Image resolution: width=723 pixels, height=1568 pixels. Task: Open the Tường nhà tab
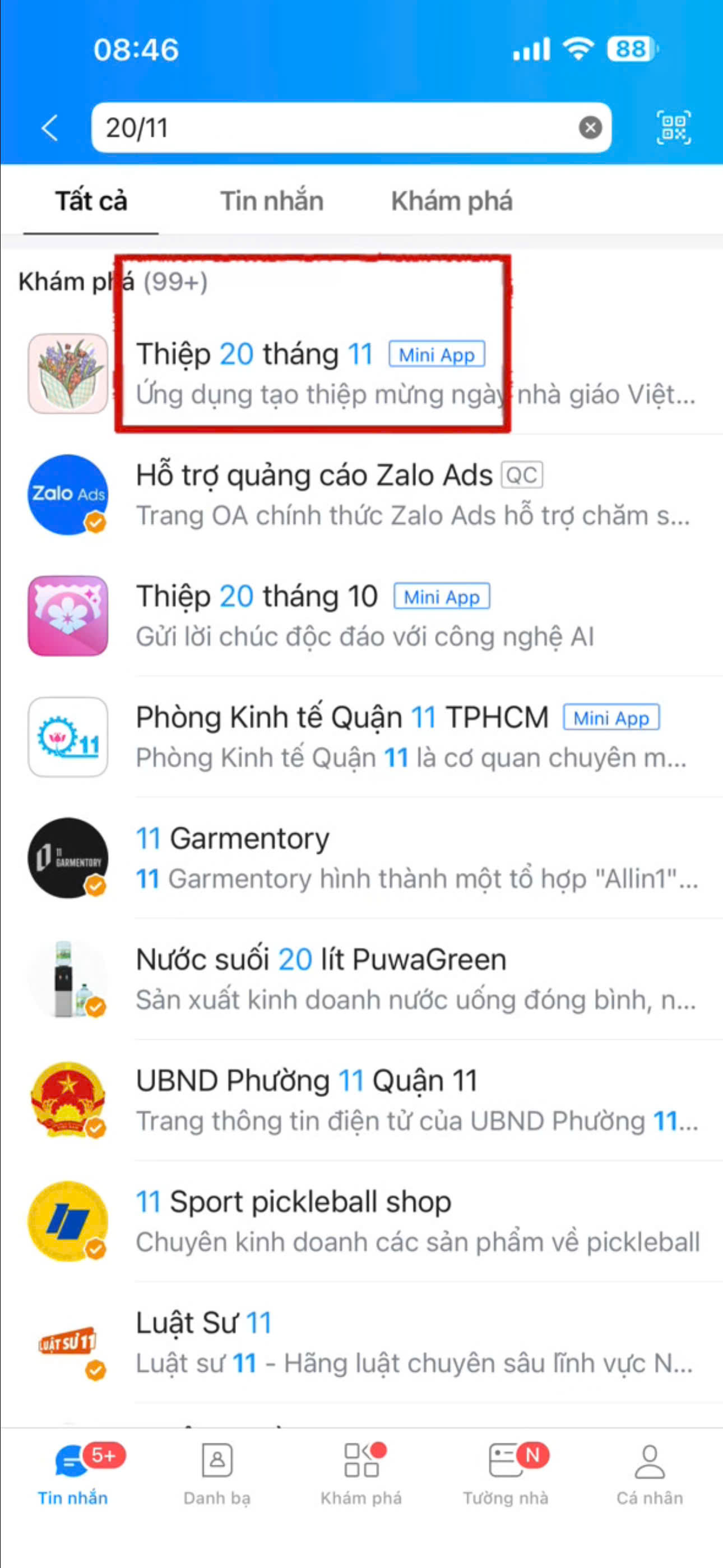point(506,1473)
